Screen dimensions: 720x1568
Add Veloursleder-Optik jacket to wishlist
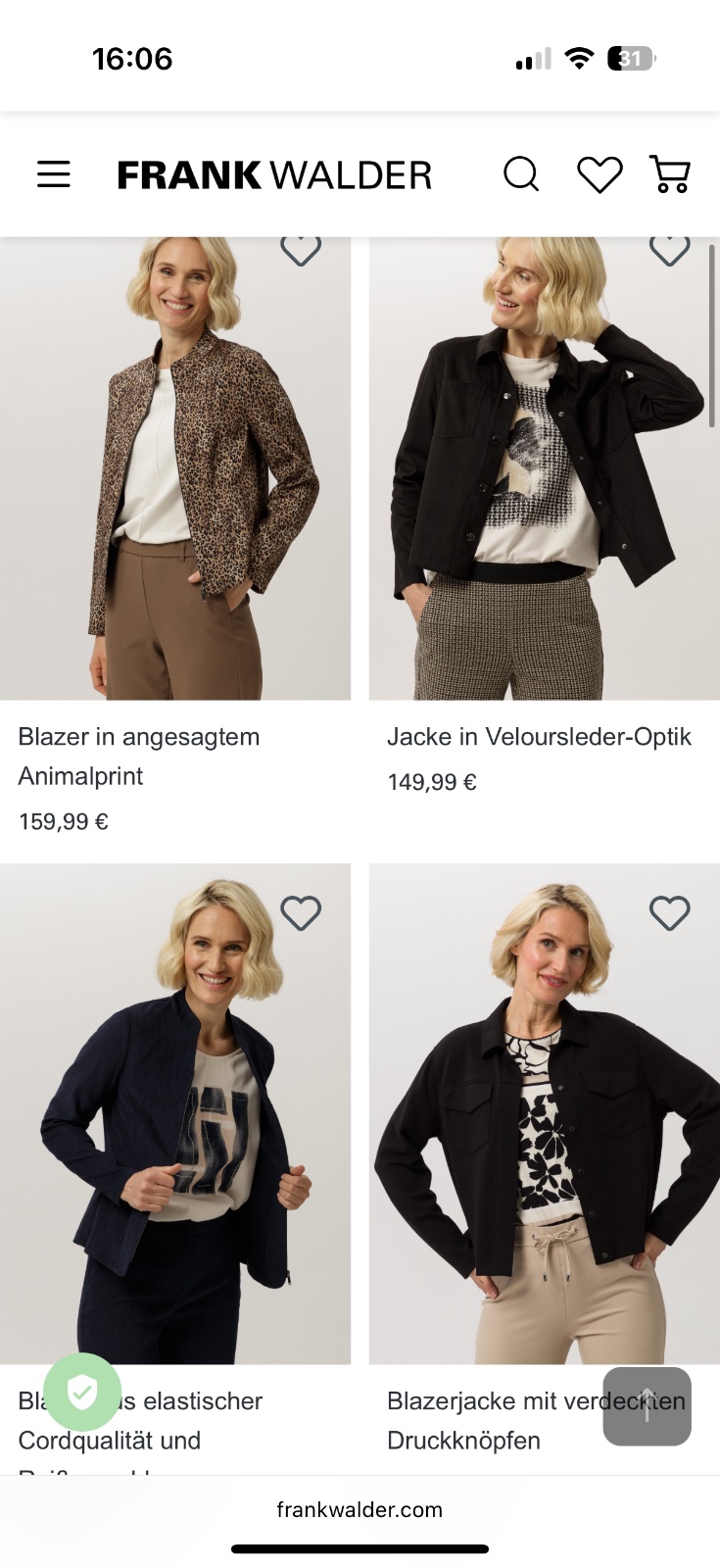(670, 251)
